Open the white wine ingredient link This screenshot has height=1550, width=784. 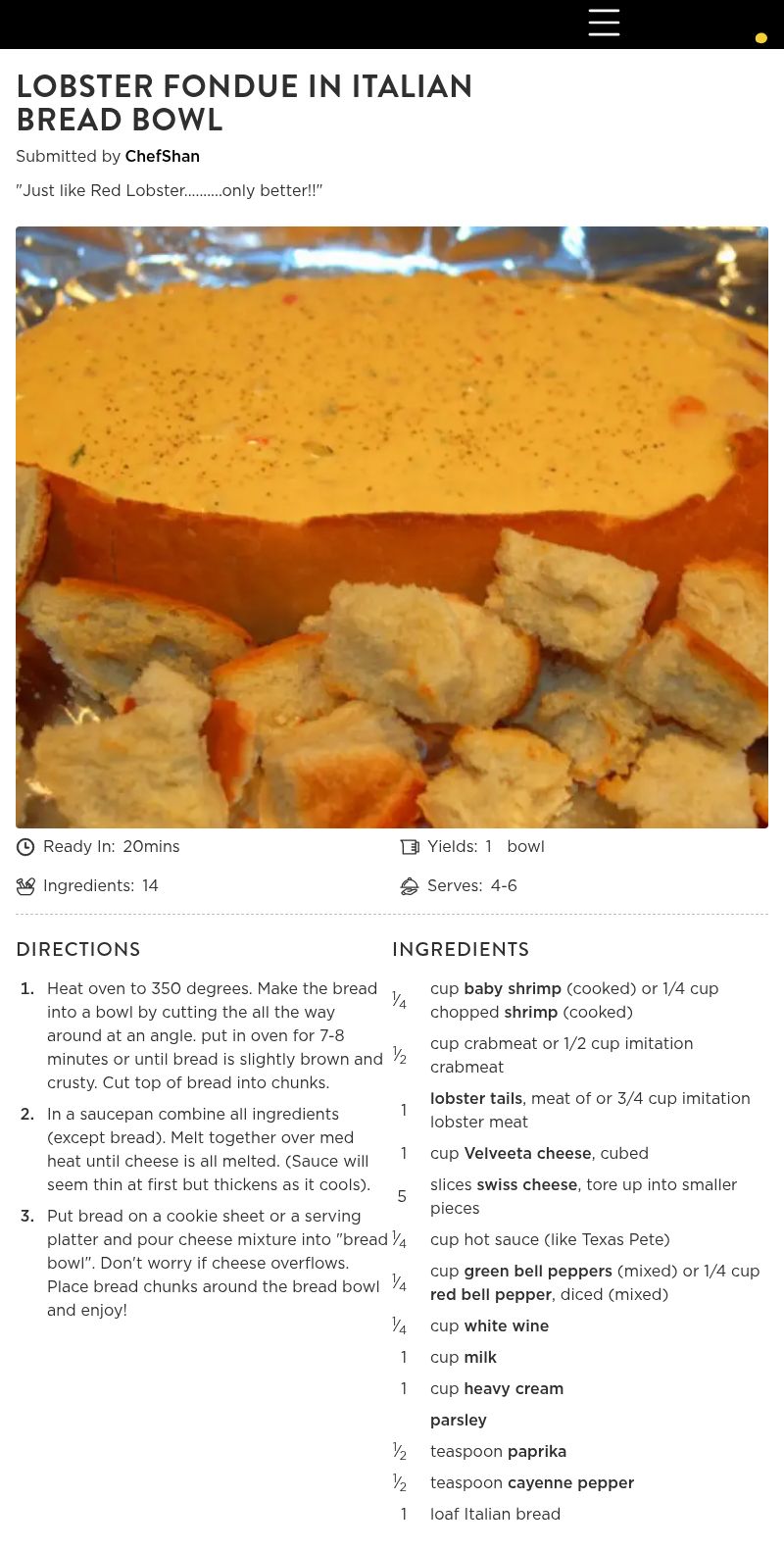click(x=506, y=1325)
